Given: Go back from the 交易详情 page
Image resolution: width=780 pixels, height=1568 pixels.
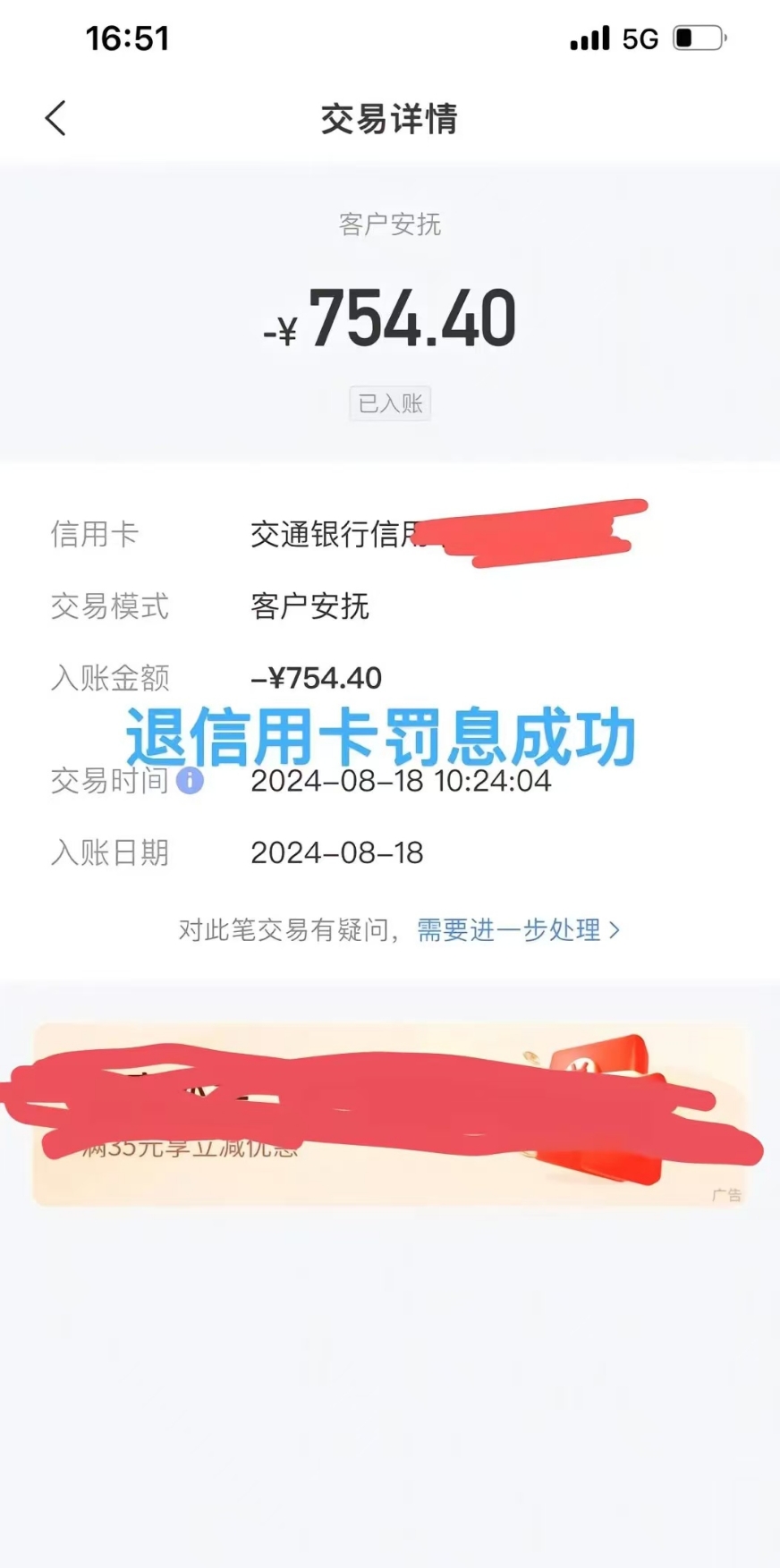Looking at the screenshot, I should [x=55, y=118].
